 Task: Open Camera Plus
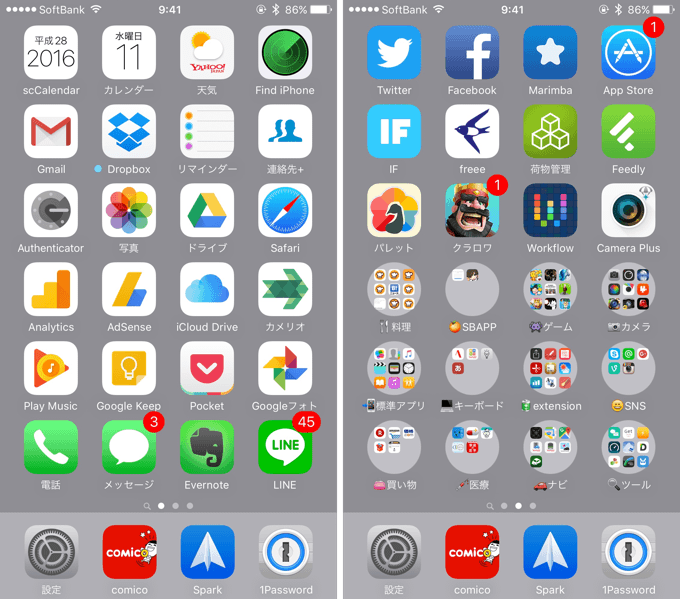coord(628,210)
